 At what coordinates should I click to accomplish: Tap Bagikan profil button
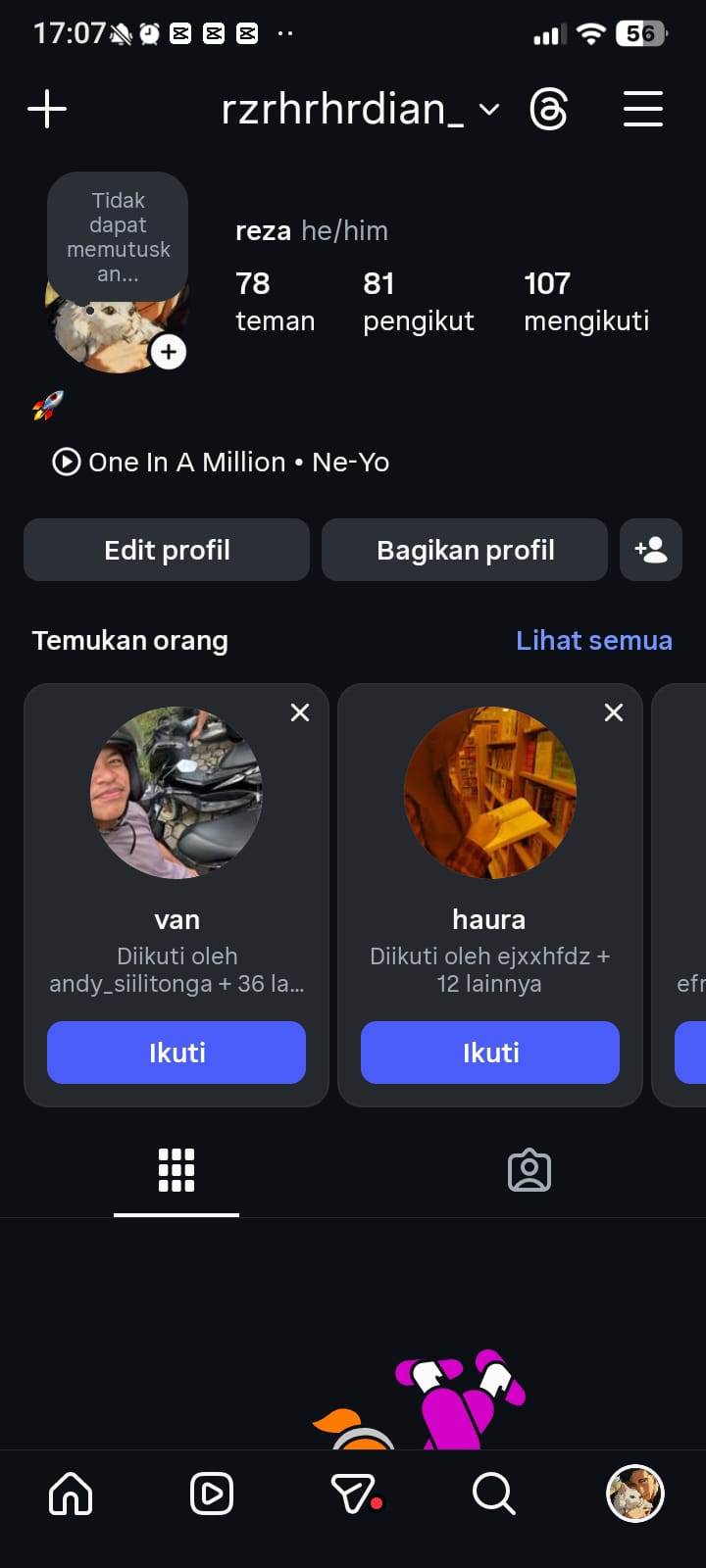pos(465,550)
